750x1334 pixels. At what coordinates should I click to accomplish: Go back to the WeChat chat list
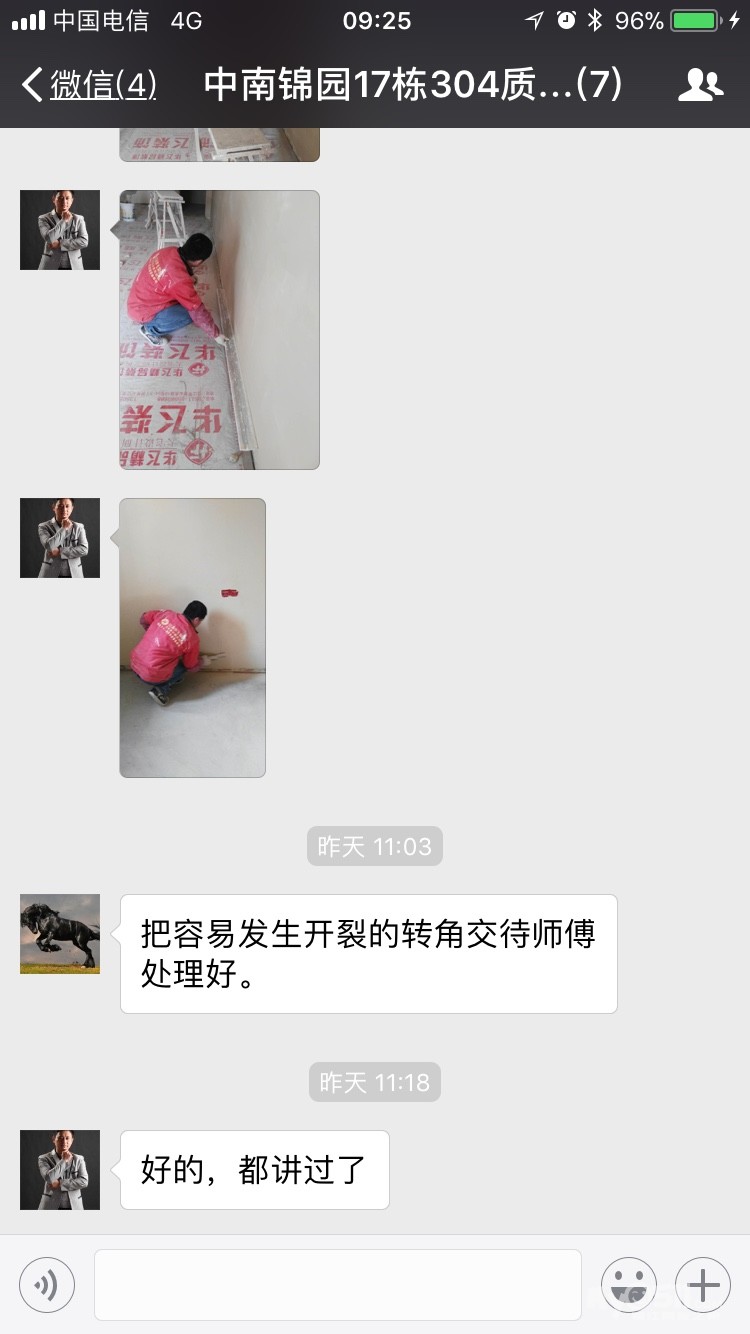(x=88, y=85)
